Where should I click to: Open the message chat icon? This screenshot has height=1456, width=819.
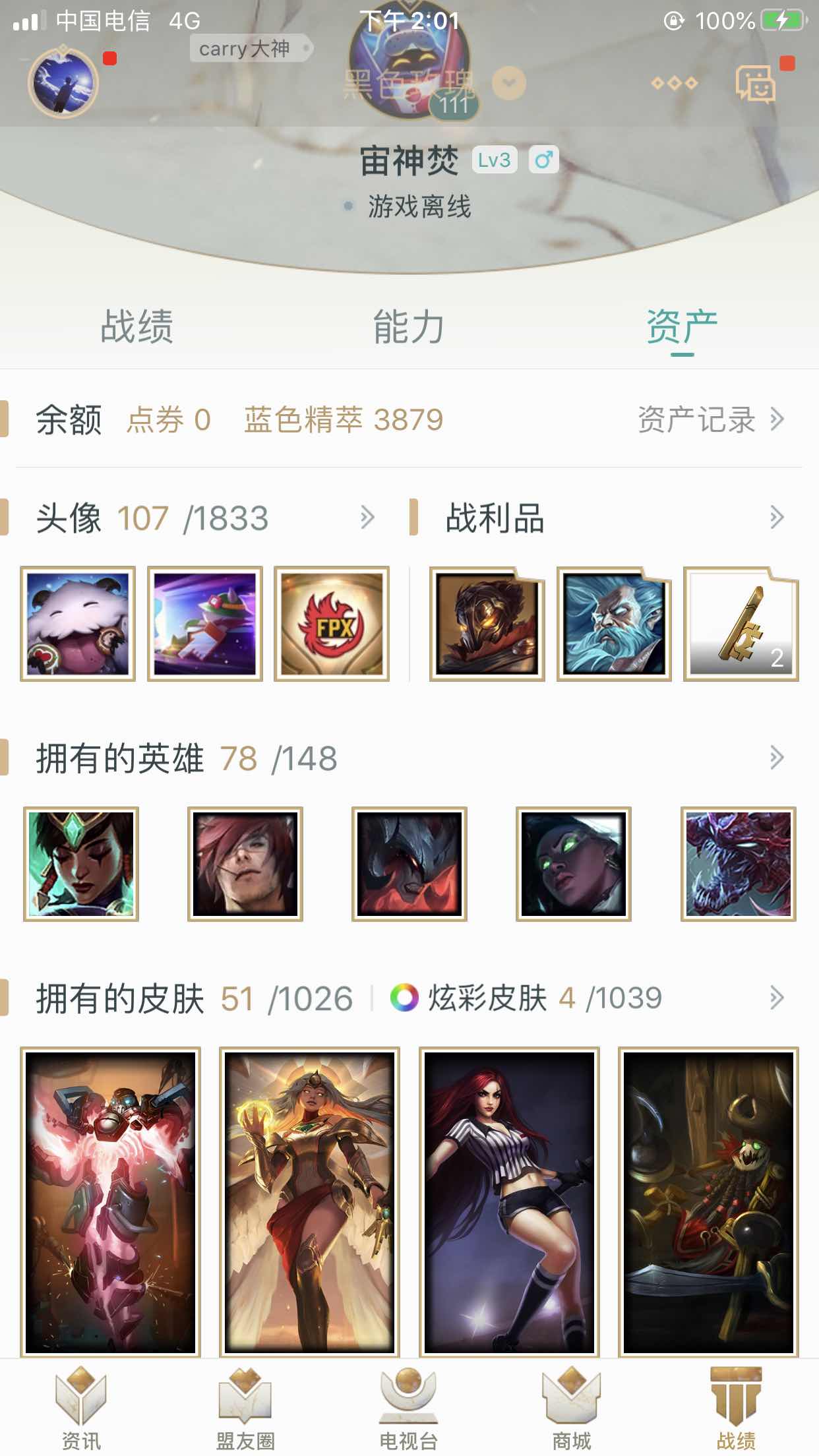(x=756, y=84)
